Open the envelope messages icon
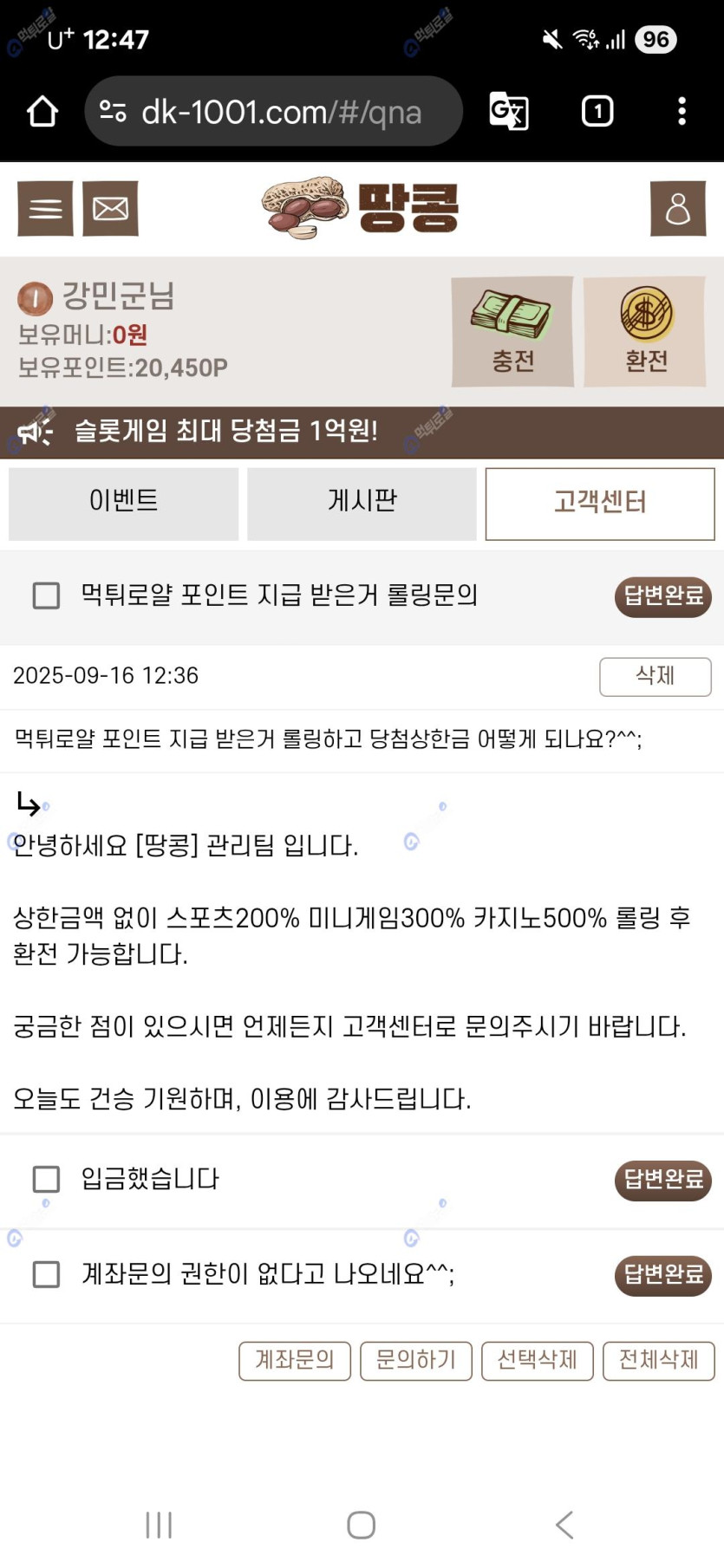The width and height of the screenshot is (724, 1568). point(110,209)
